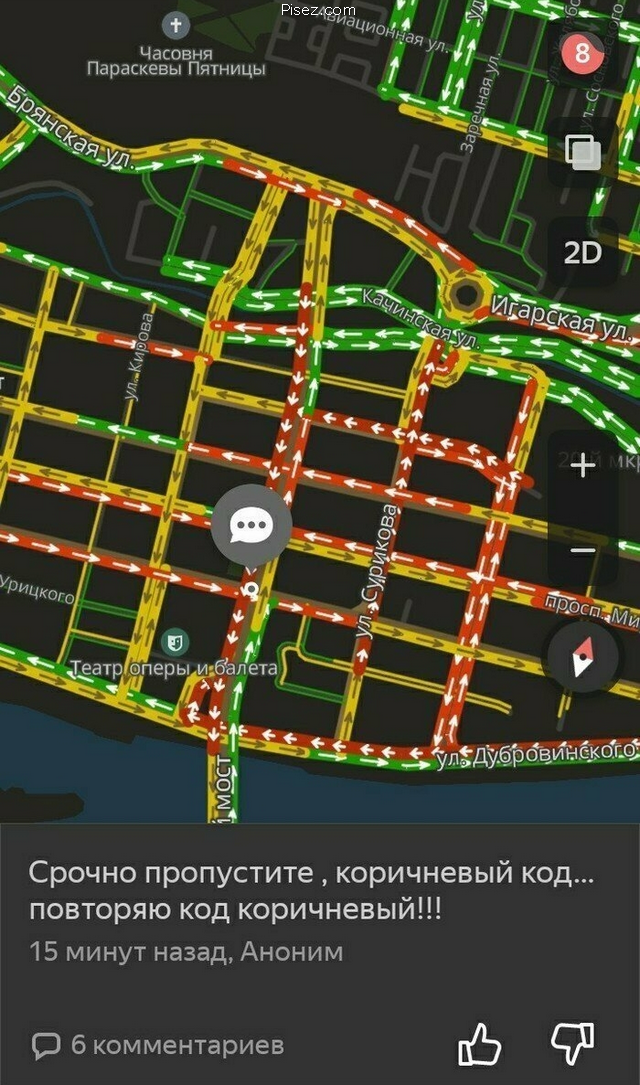Tap the compass to reorient the map
The image size is (640, 1085).
click(583, 657)
